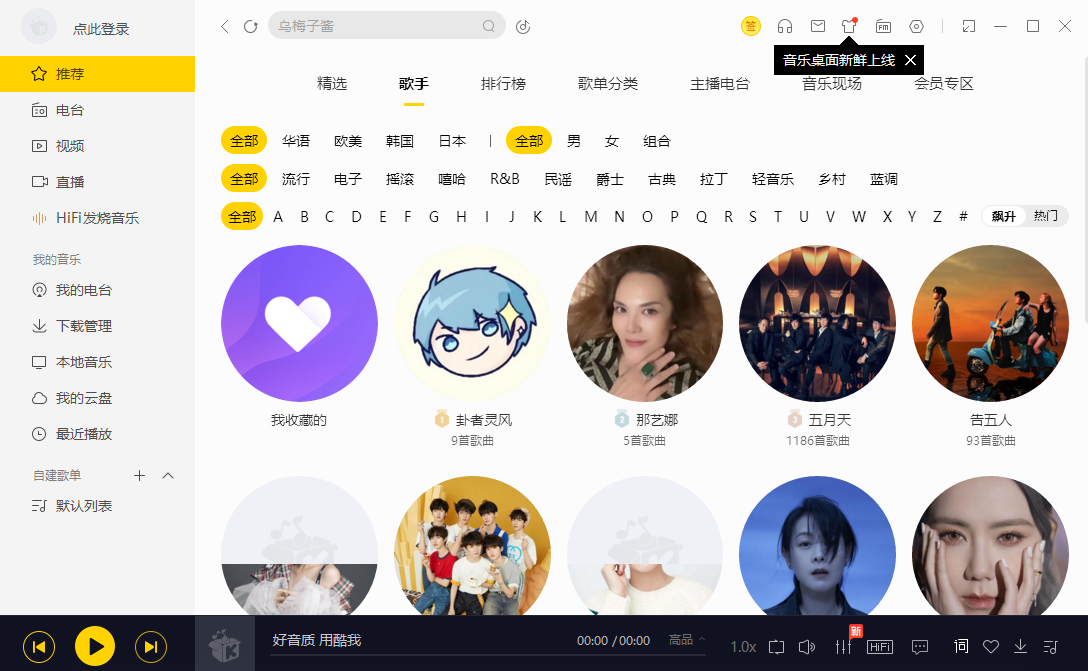Refresh the current page

(251, 27)
